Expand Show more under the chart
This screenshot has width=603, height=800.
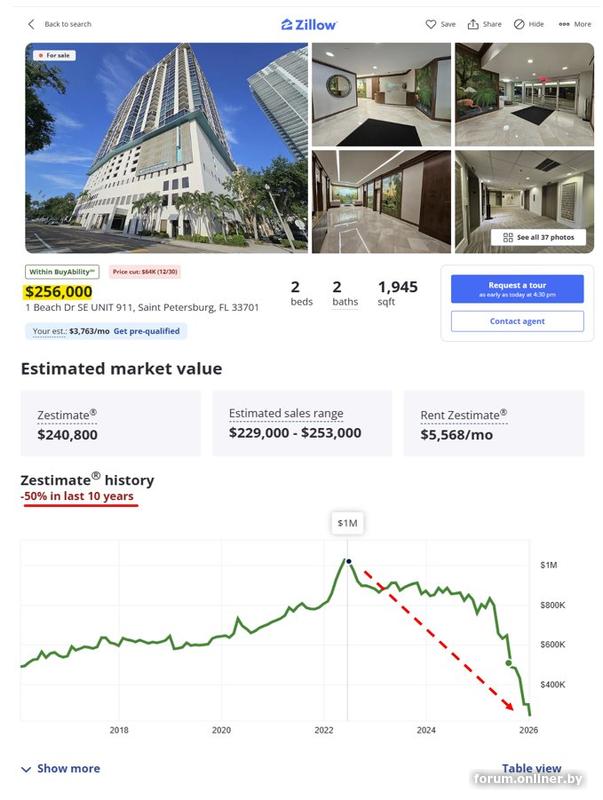pos(60,768)
